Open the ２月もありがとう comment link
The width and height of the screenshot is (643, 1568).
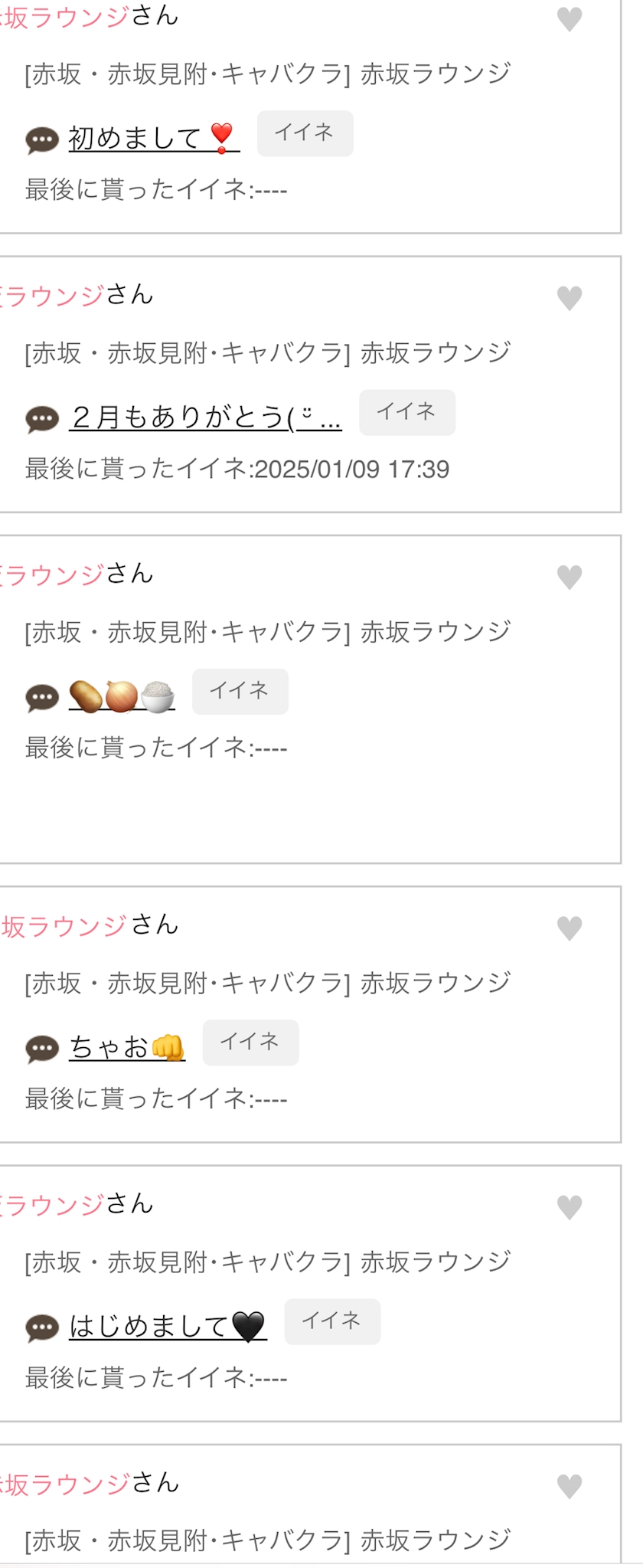coord(205,417)
